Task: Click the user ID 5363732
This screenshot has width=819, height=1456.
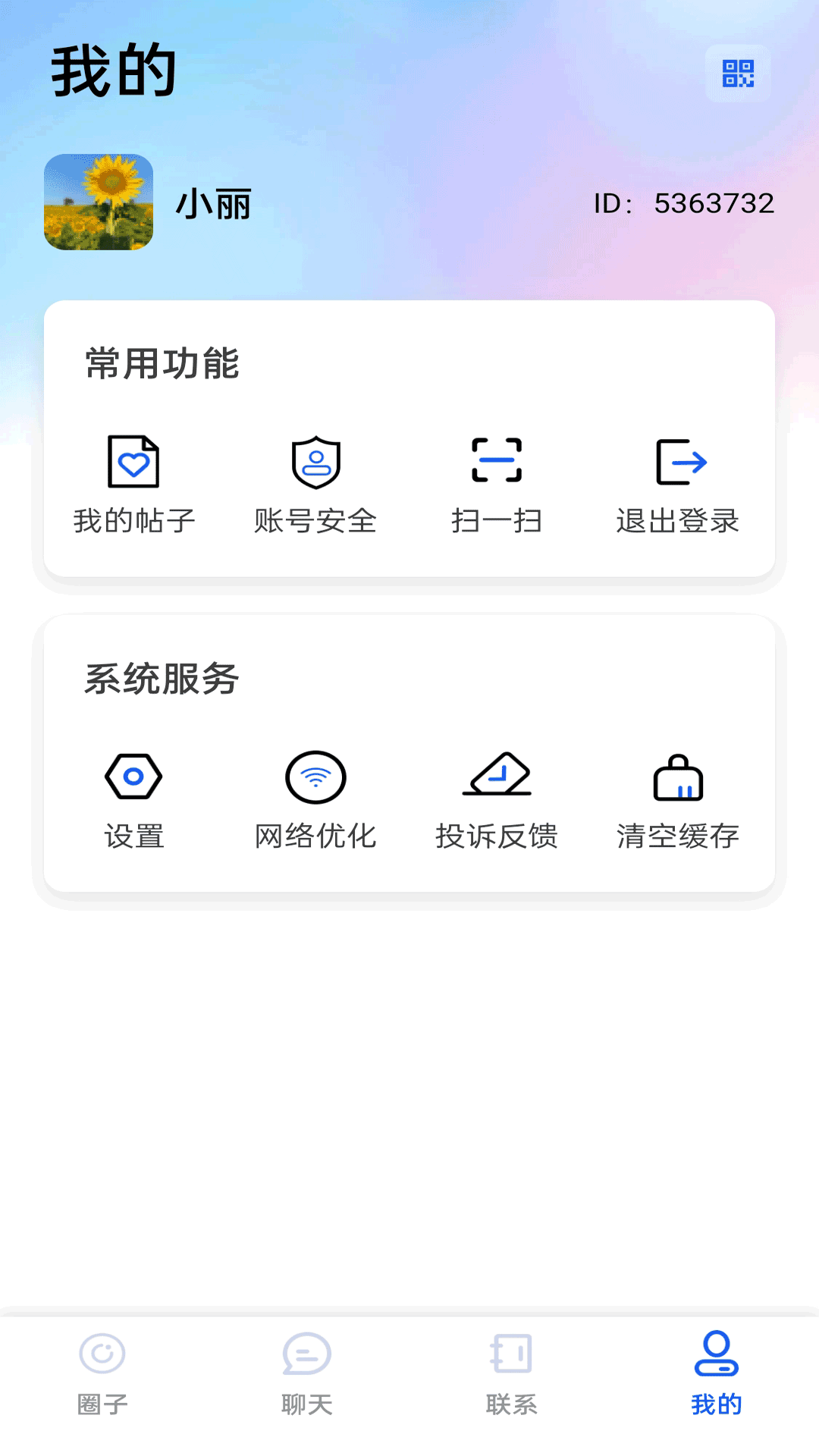Action: click(684, 202)
